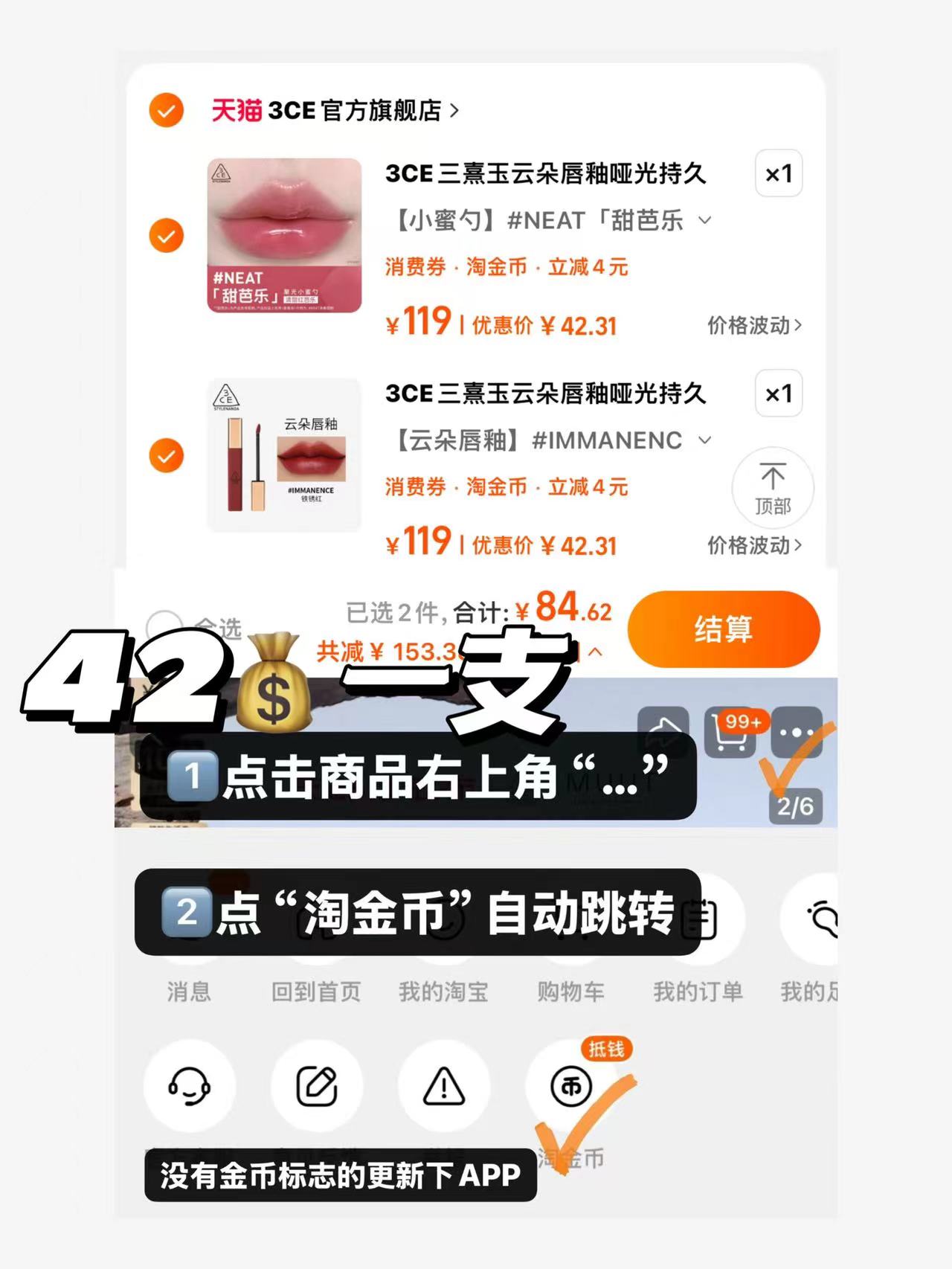The height and width of the screenshot is (1269, 952).
Task: Open customer service via headset icon
Action: tap(190, 1086)
